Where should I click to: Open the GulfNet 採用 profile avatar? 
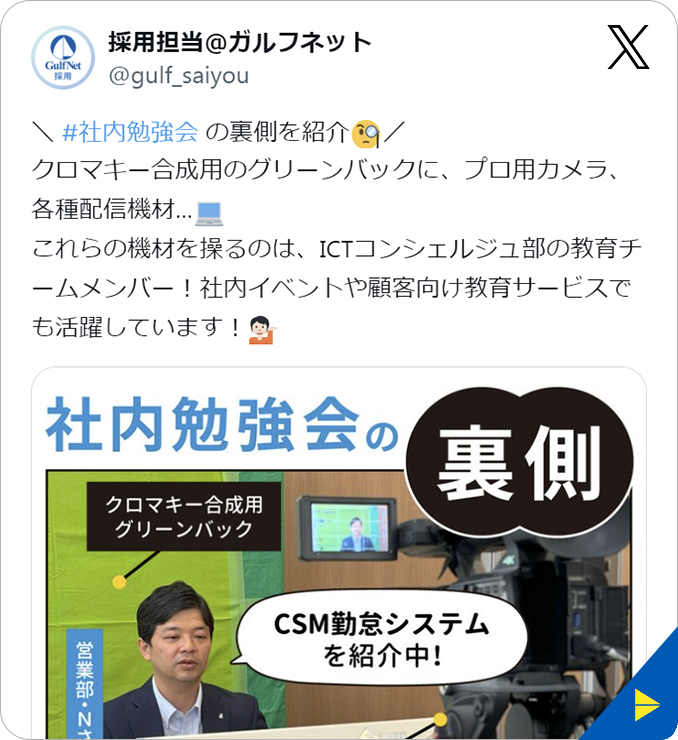(64, 58)
